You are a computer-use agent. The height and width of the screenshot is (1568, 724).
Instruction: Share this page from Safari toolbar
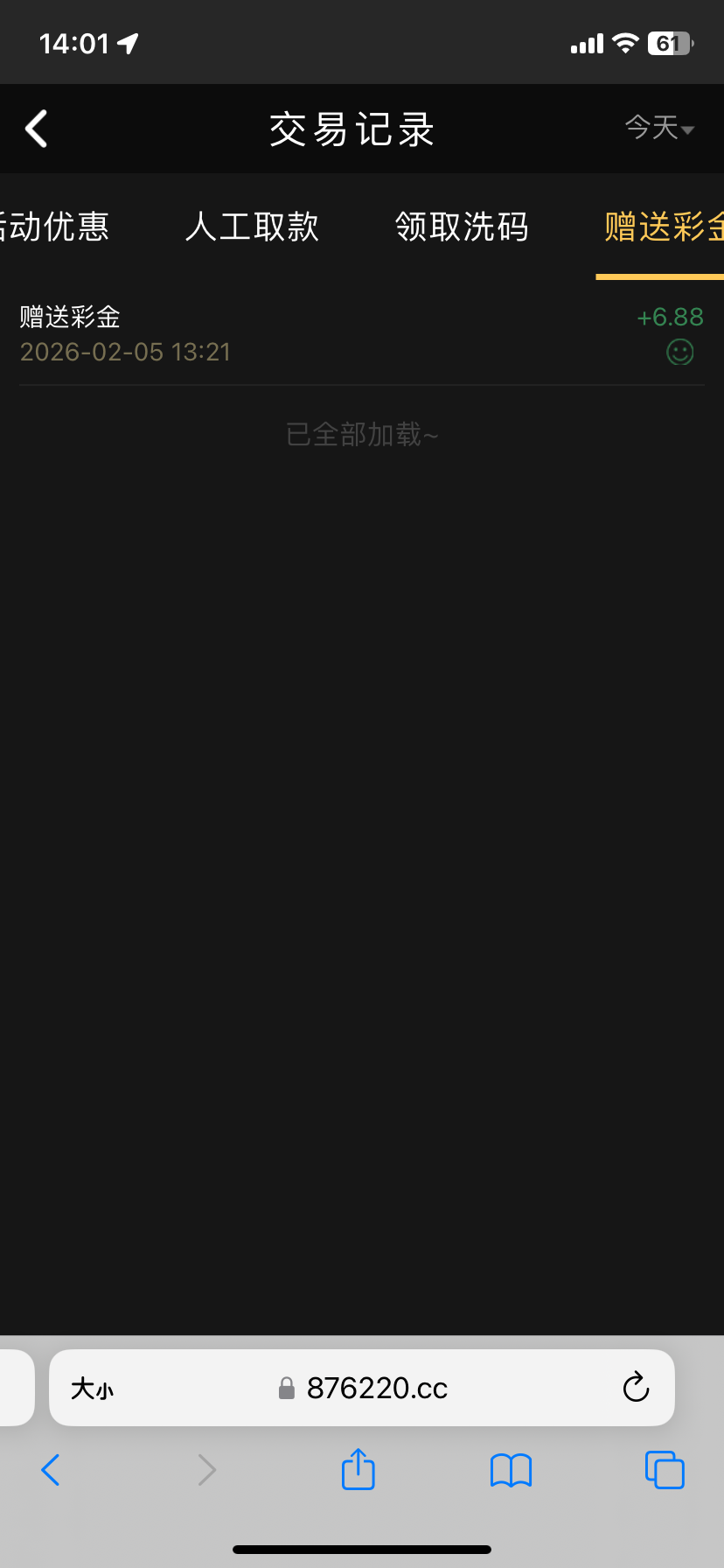358,1470
